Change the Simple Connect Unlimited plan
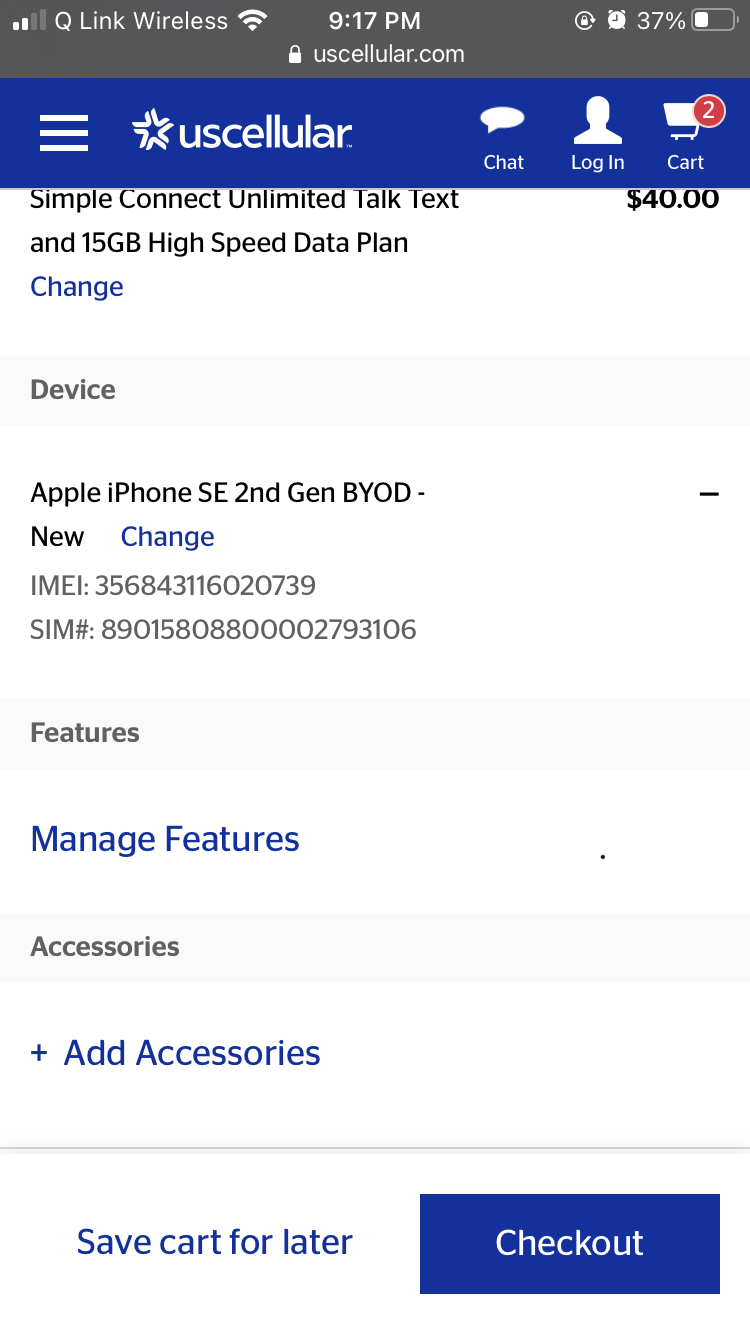The width and height of the screenshot is (750, 1334). pyautogui.click(x=77, y=286)
